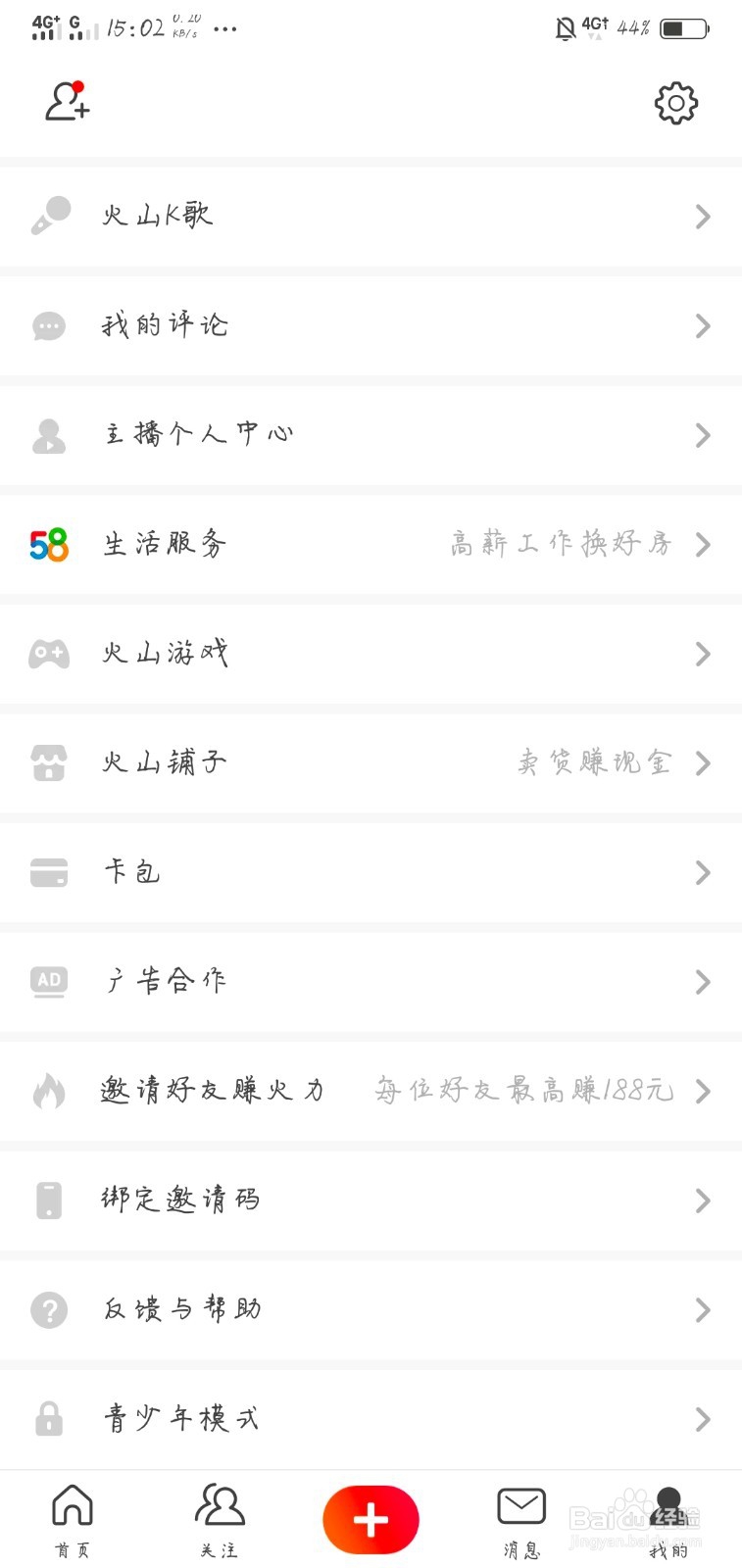742x1568 pixels.
Task: Open 青少年模式 teen mode settings
Action: (x=179, y=1418)
